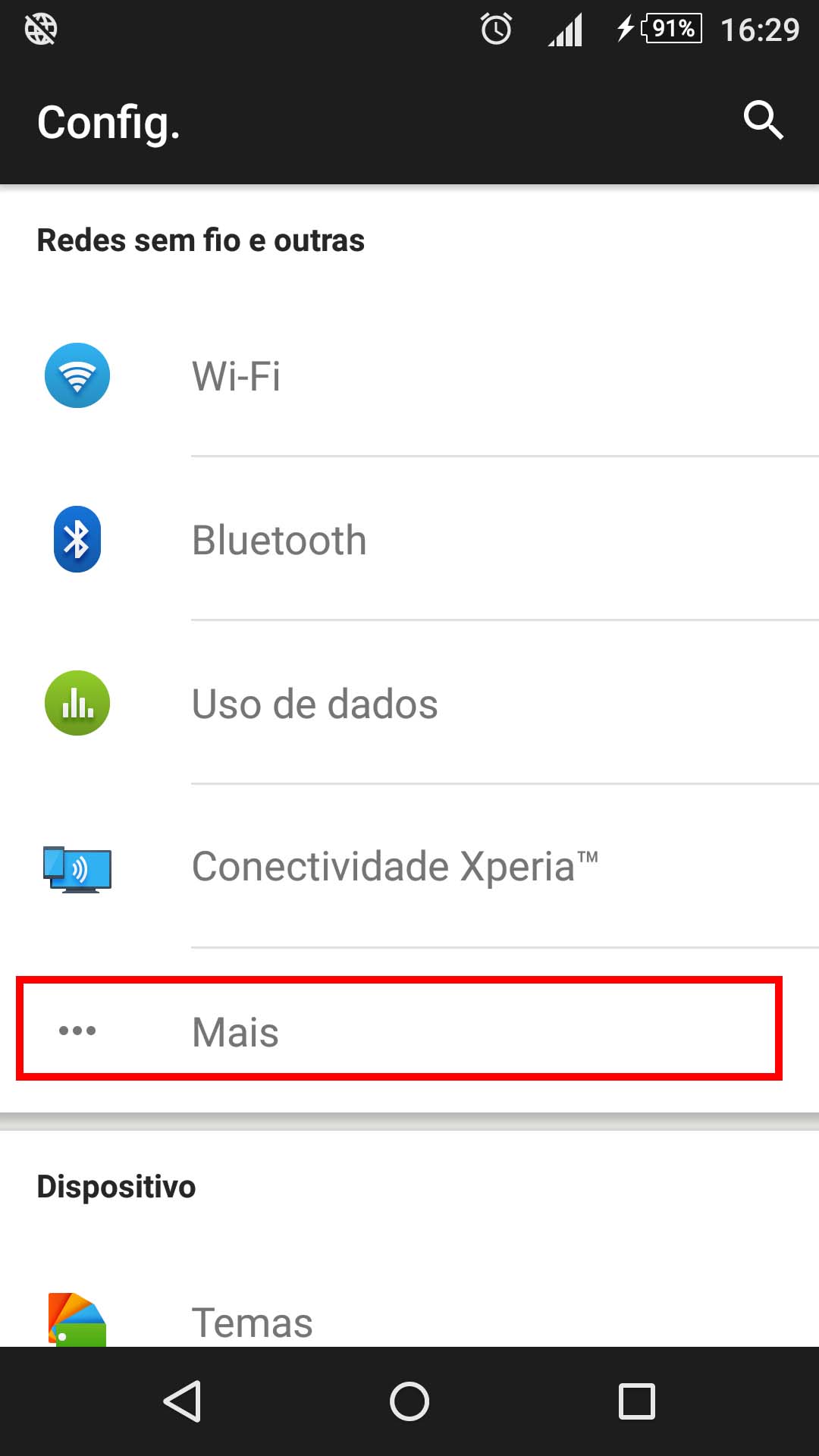The image size is (819, 1456).
Task: Go to the home screen
Action: click(409, 1401)
